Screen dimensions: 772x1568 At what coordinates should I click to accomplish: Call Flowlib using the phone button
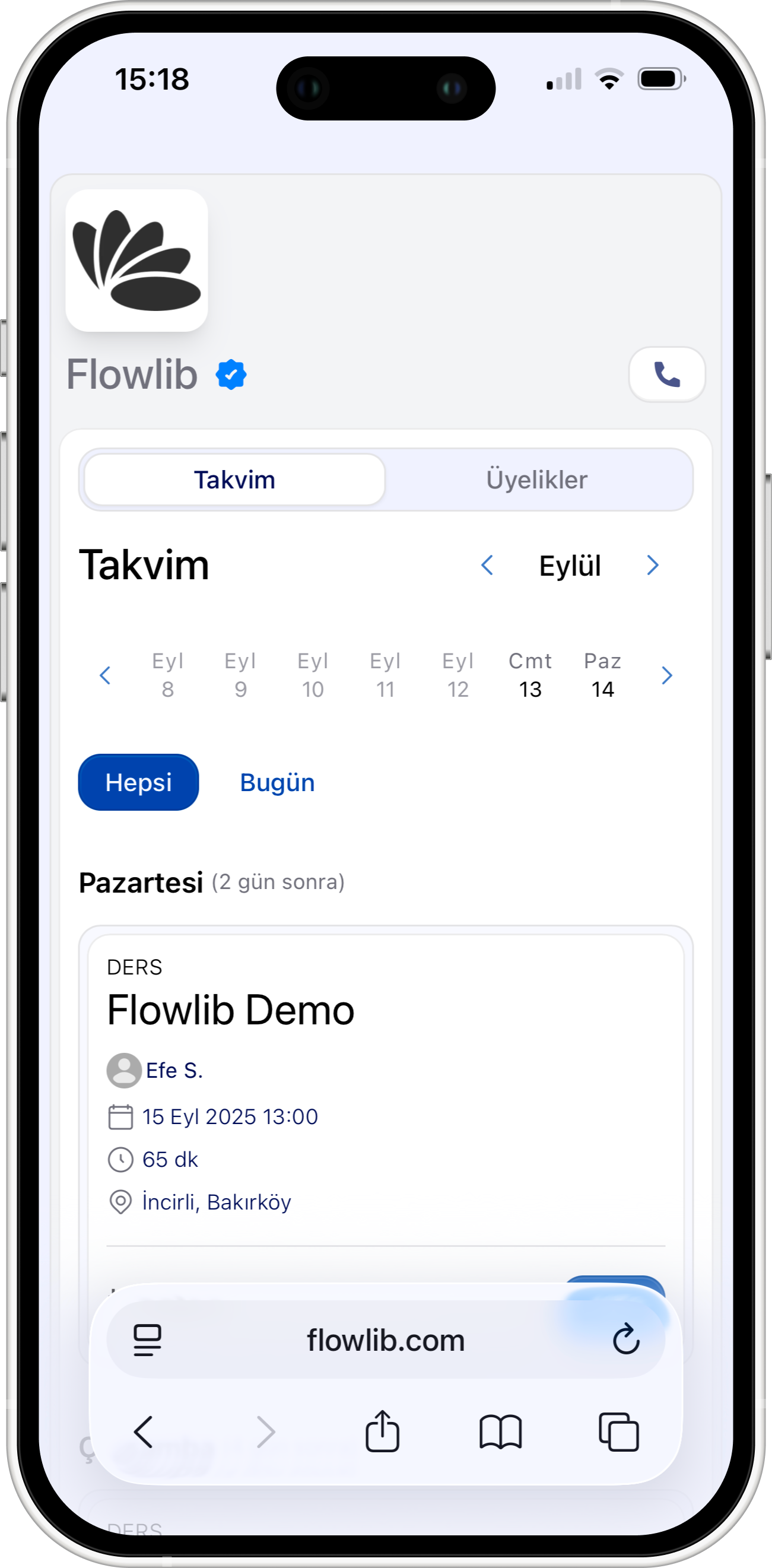coord(666,374)
